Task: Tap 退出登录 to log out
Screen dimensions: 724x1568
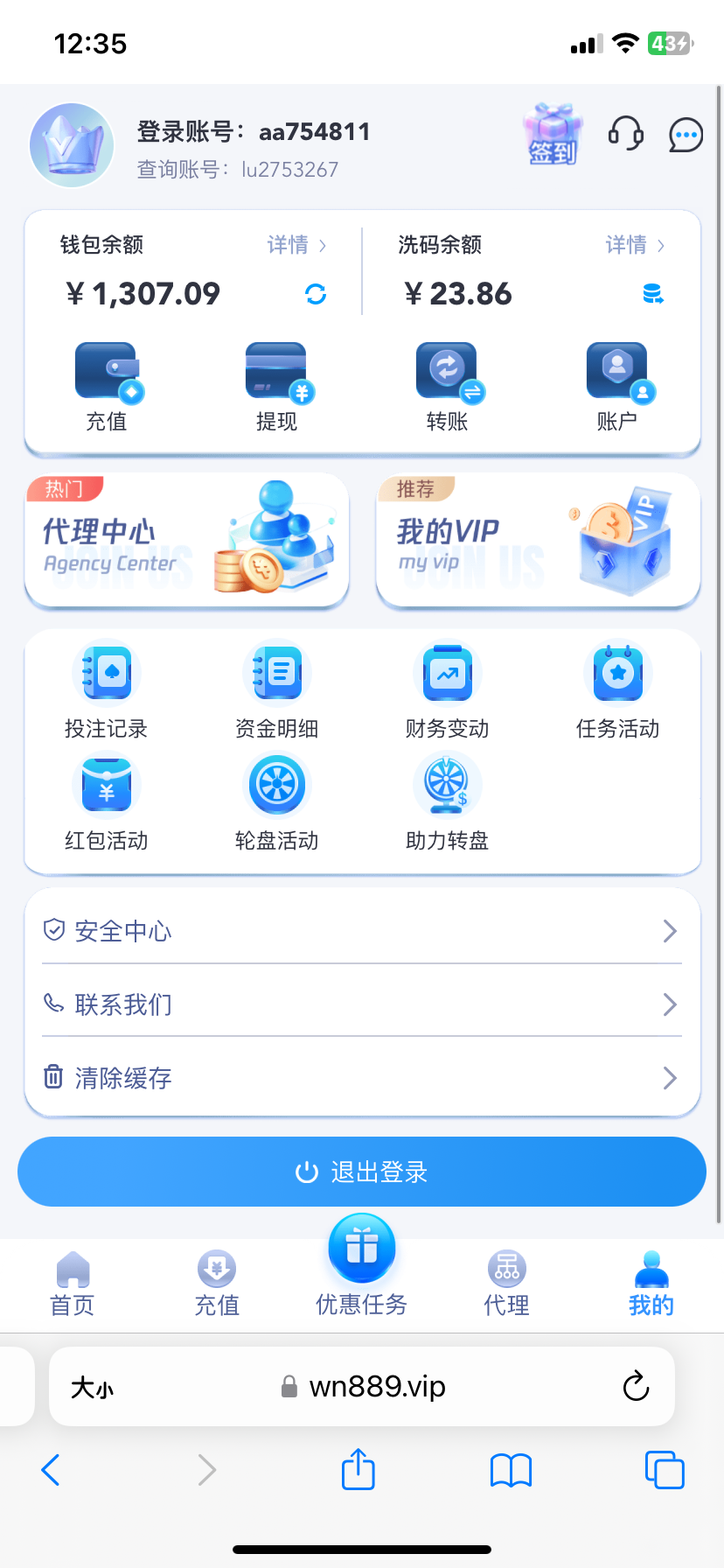Action: click(x=362, y=1172)
